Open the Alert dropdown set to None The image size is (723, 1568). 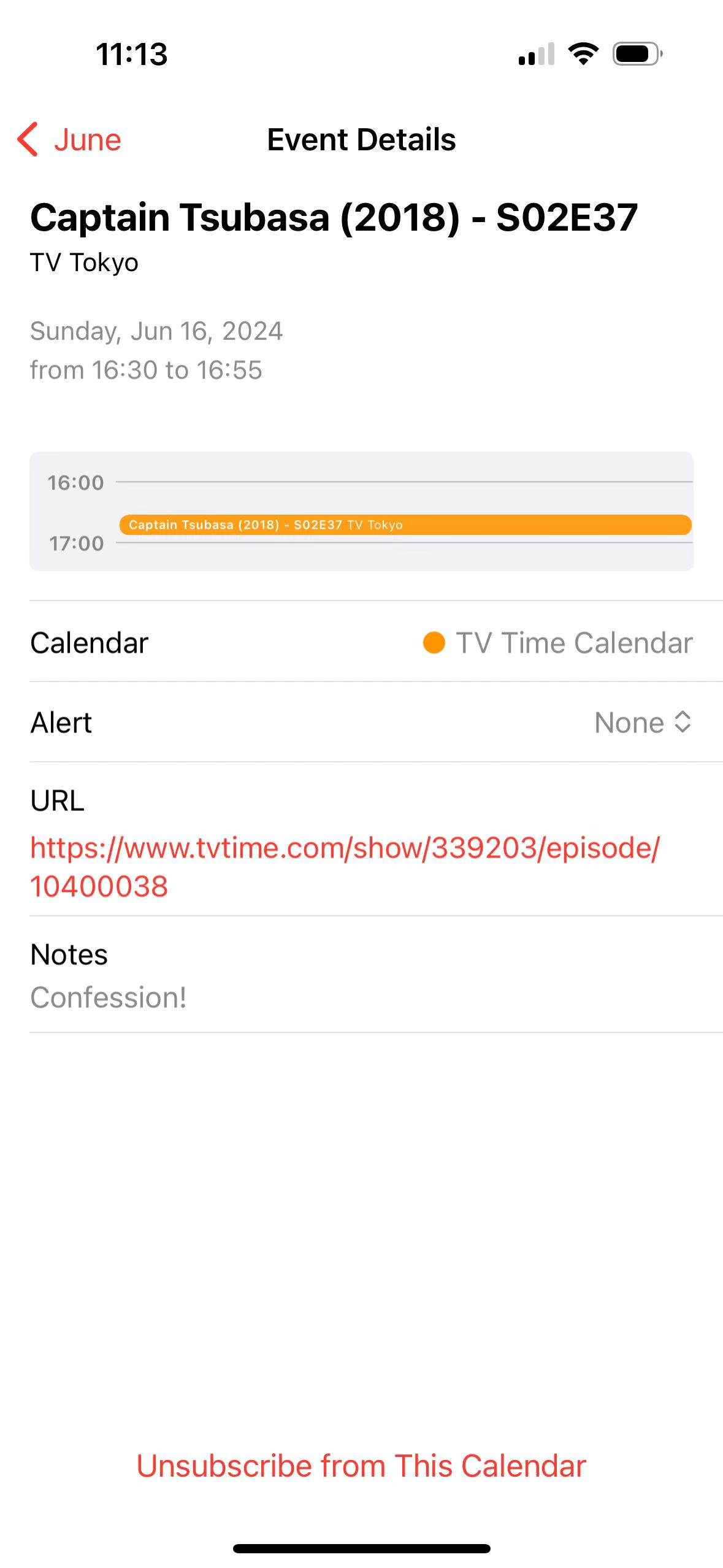click(x=642, y=723)
